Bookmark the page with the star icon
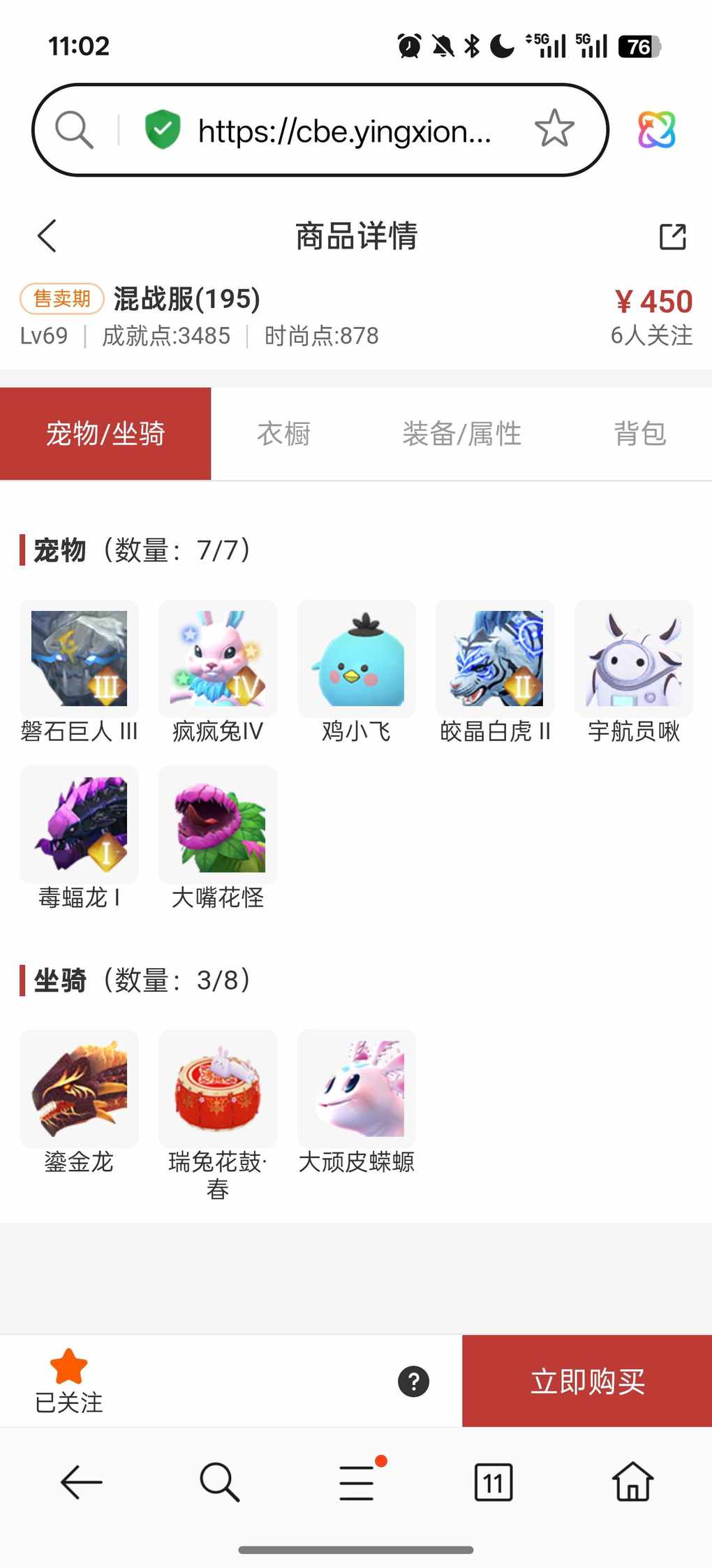Viewport: 712px width, 1568px height. 554,129
